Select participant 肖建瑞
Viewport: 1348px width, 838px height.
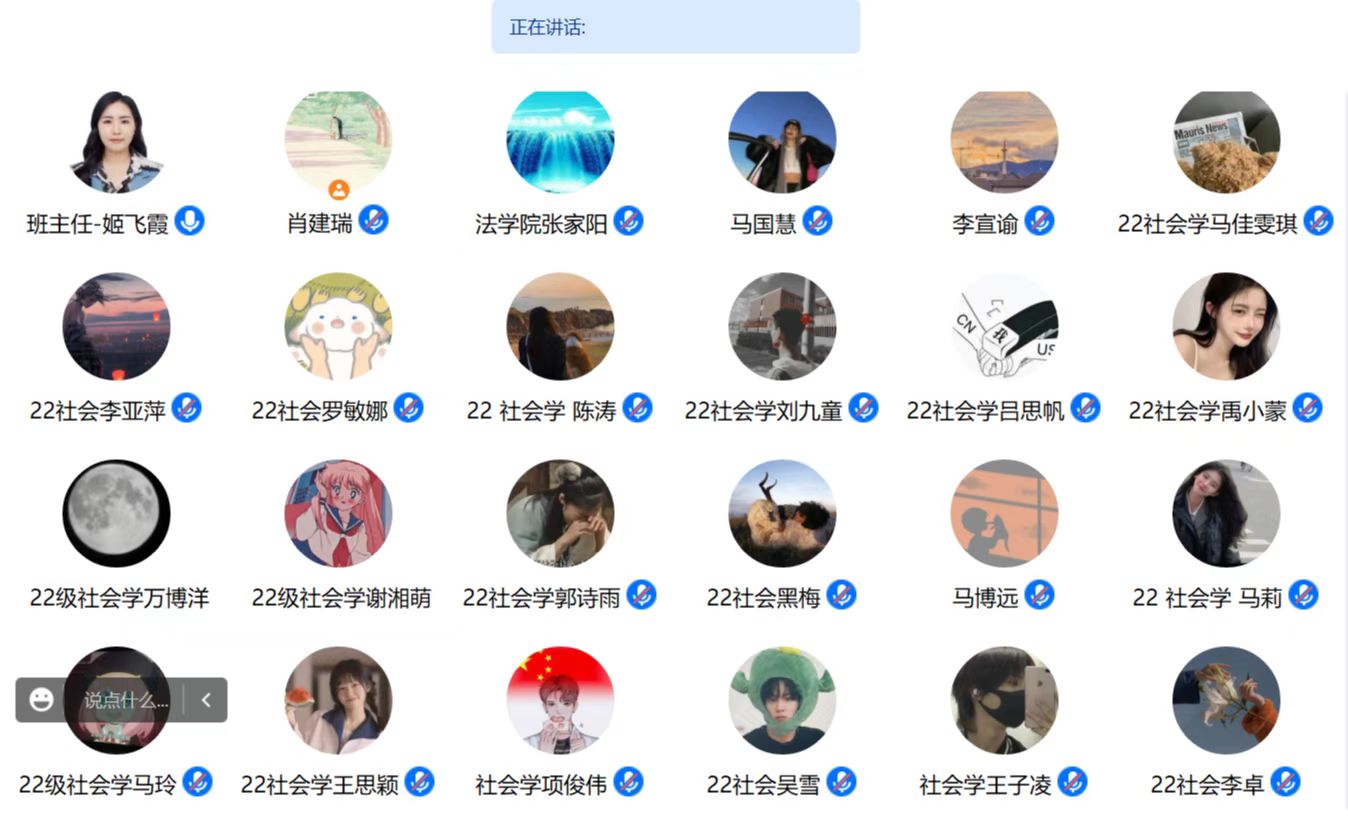(x=338, y=142)
